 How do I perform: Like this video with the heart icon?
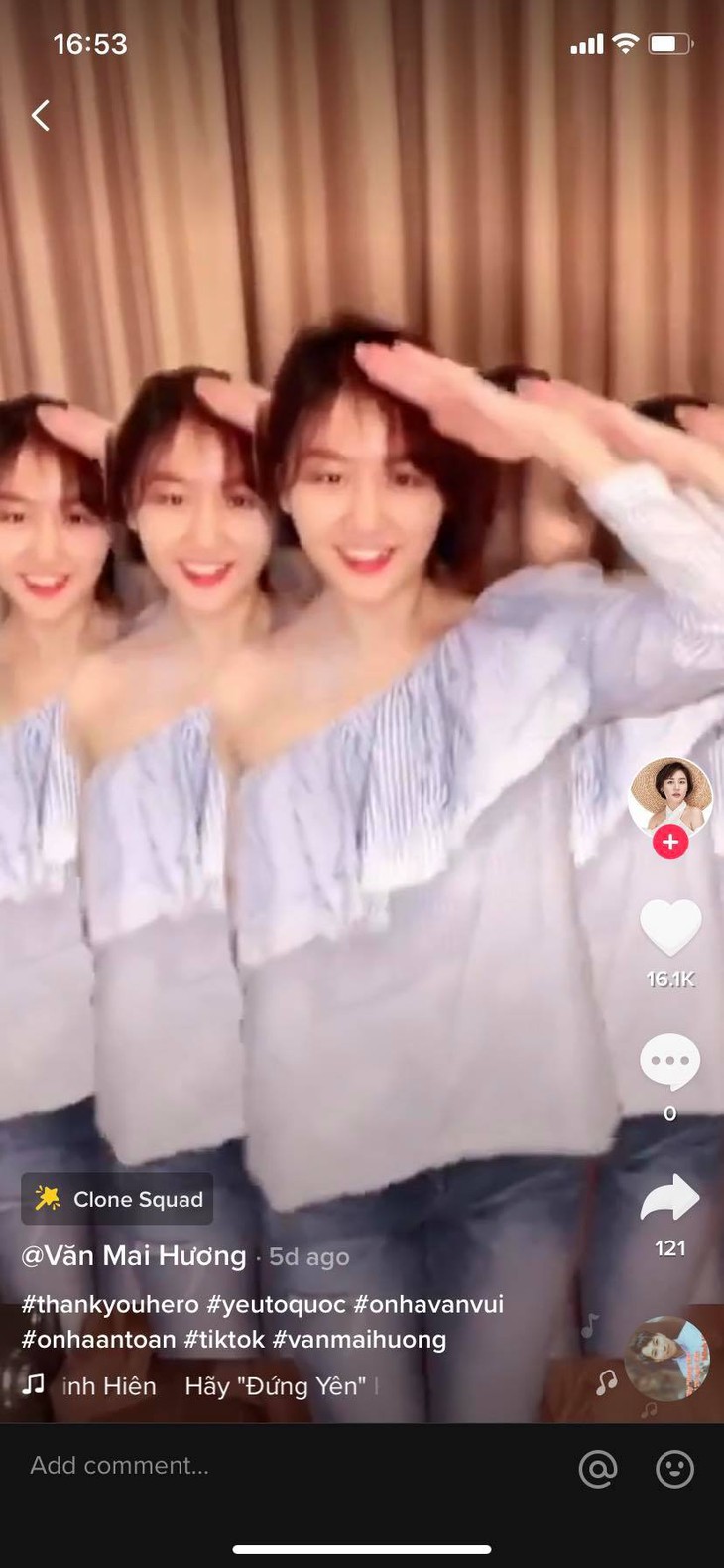click(x=670, y=929)
